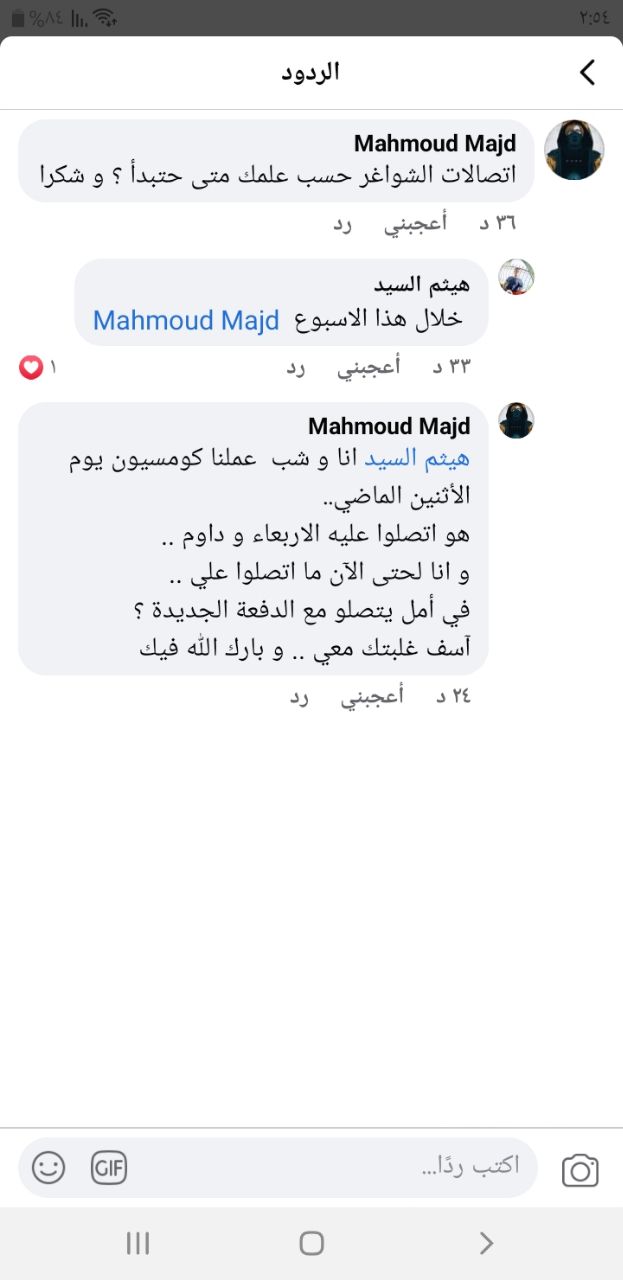The height and width of the screenshot is (1280, 623).
Task: Go back using the header arrow
Action: [587, 72]
